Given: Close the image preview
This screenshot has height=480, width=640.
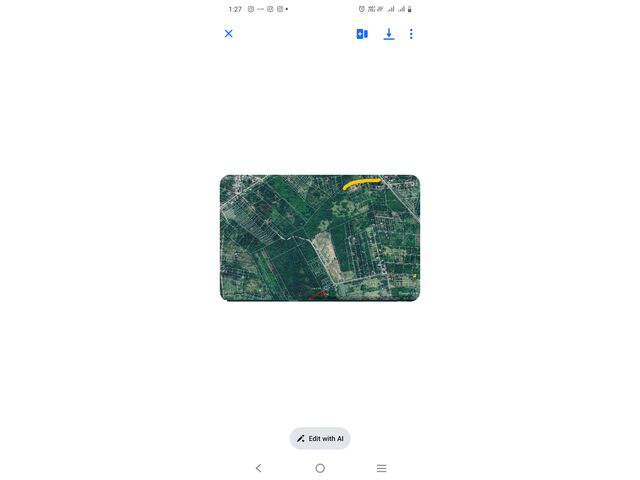Looking at the screenshot, I should 228,34.
